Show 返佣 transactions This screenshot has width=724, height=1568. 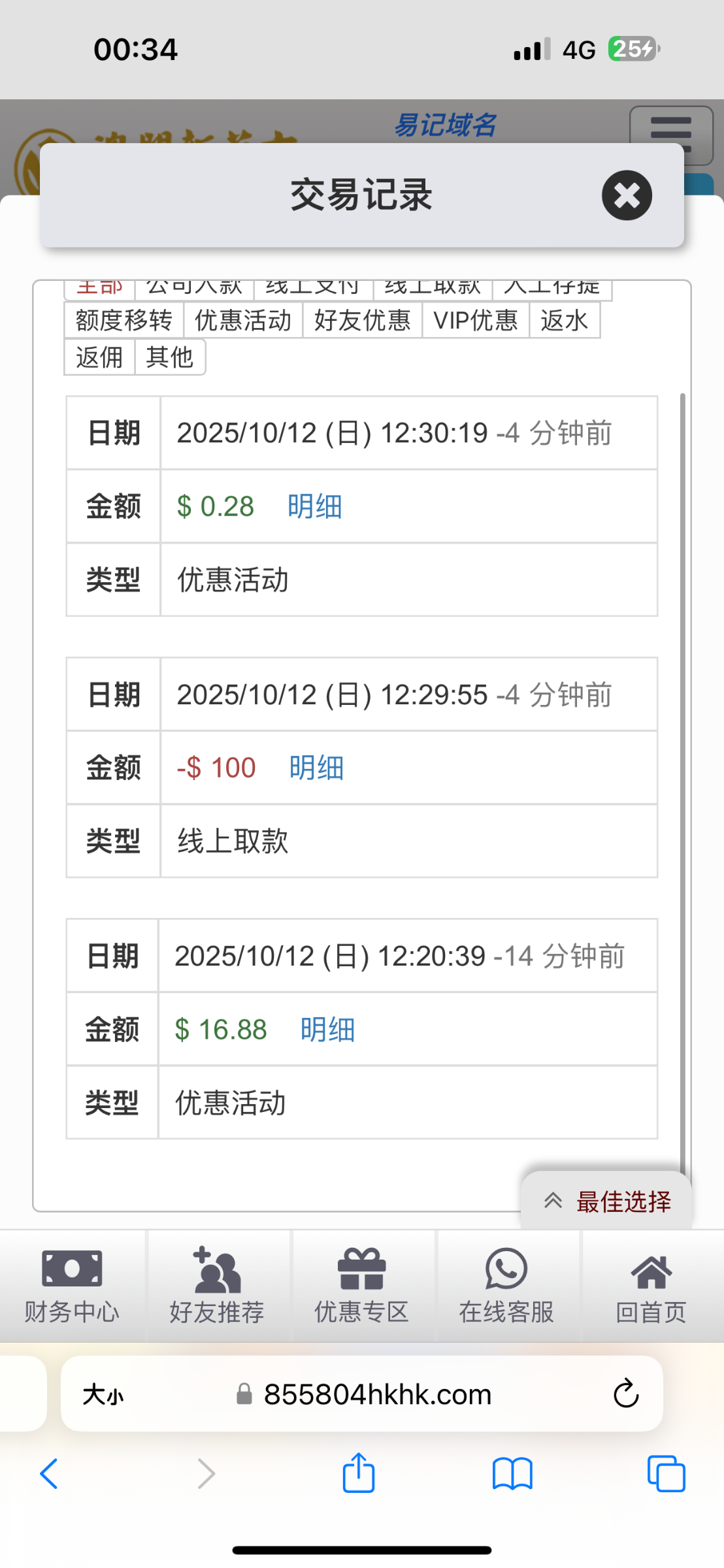pos(99,357)
